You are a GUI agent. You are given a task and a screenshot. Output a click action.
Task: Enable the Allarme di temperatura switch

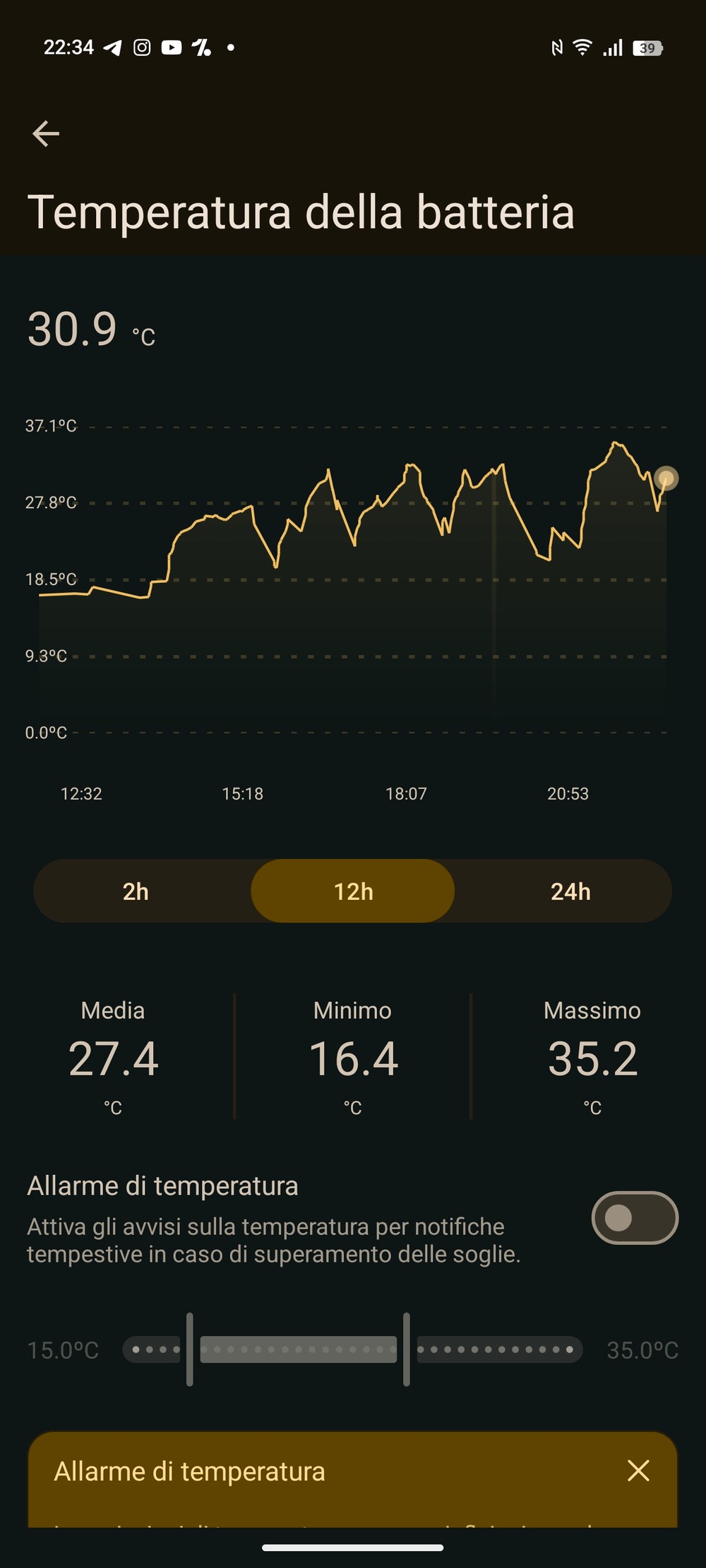pos(634,1217)
